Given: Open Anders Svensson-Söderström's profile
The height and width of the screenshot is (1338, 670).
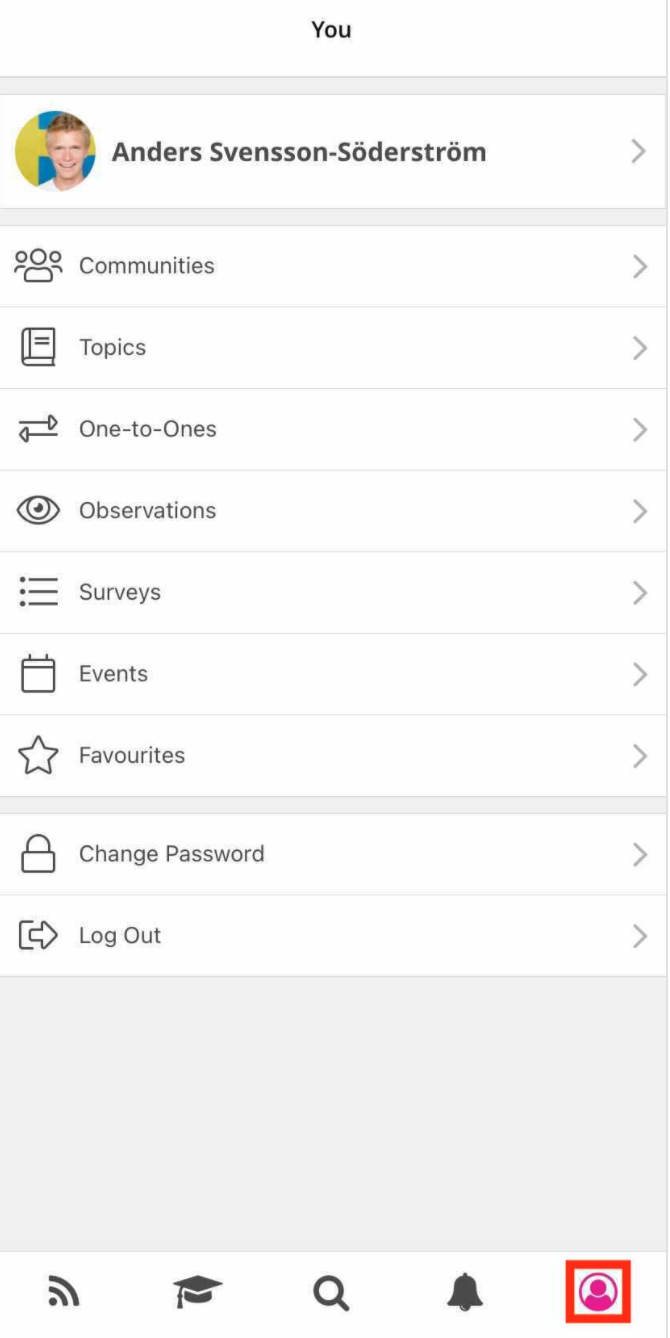Looking at the screenshot, I should 300,152.
